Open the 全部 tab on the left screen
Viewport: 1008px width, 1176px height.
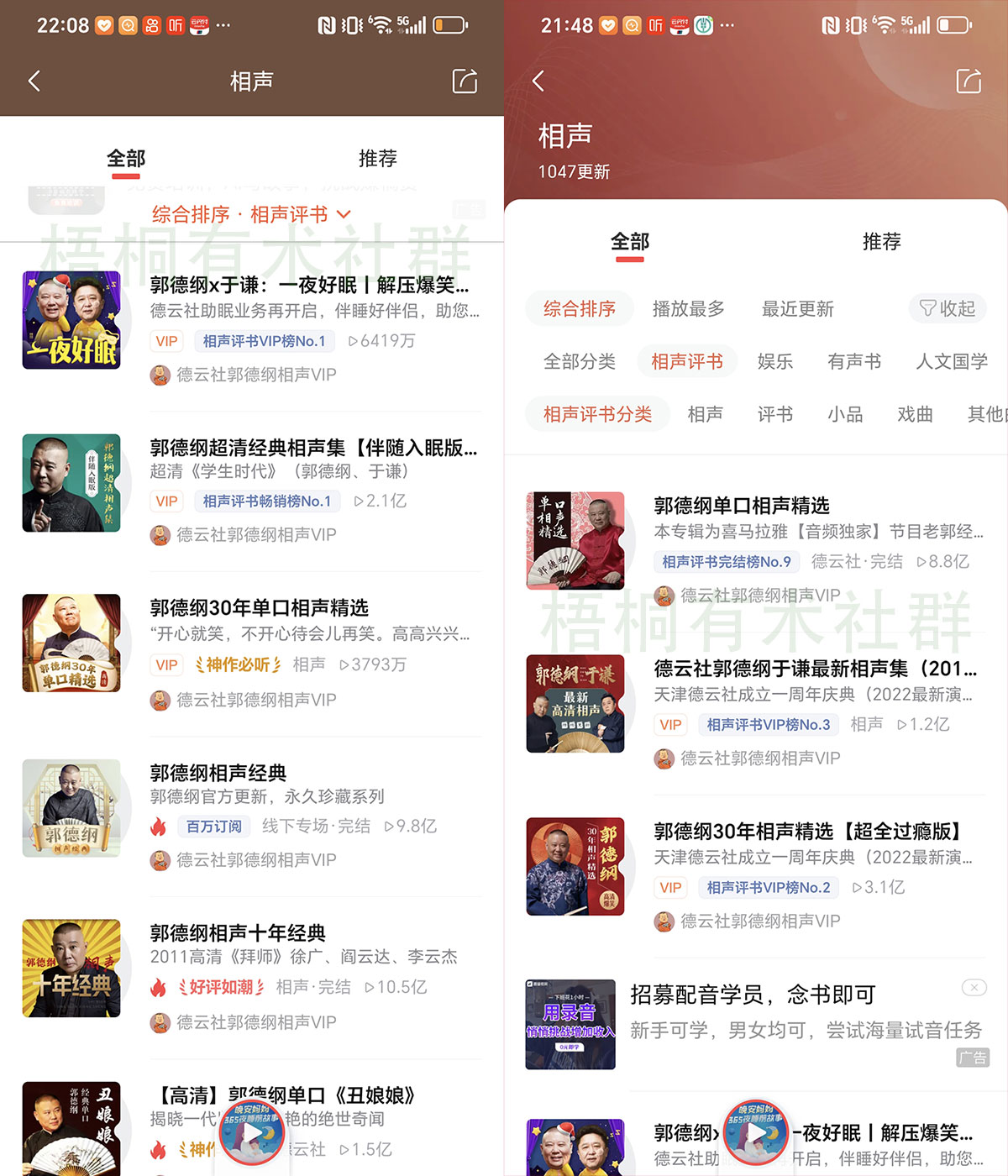pos(126,159)
